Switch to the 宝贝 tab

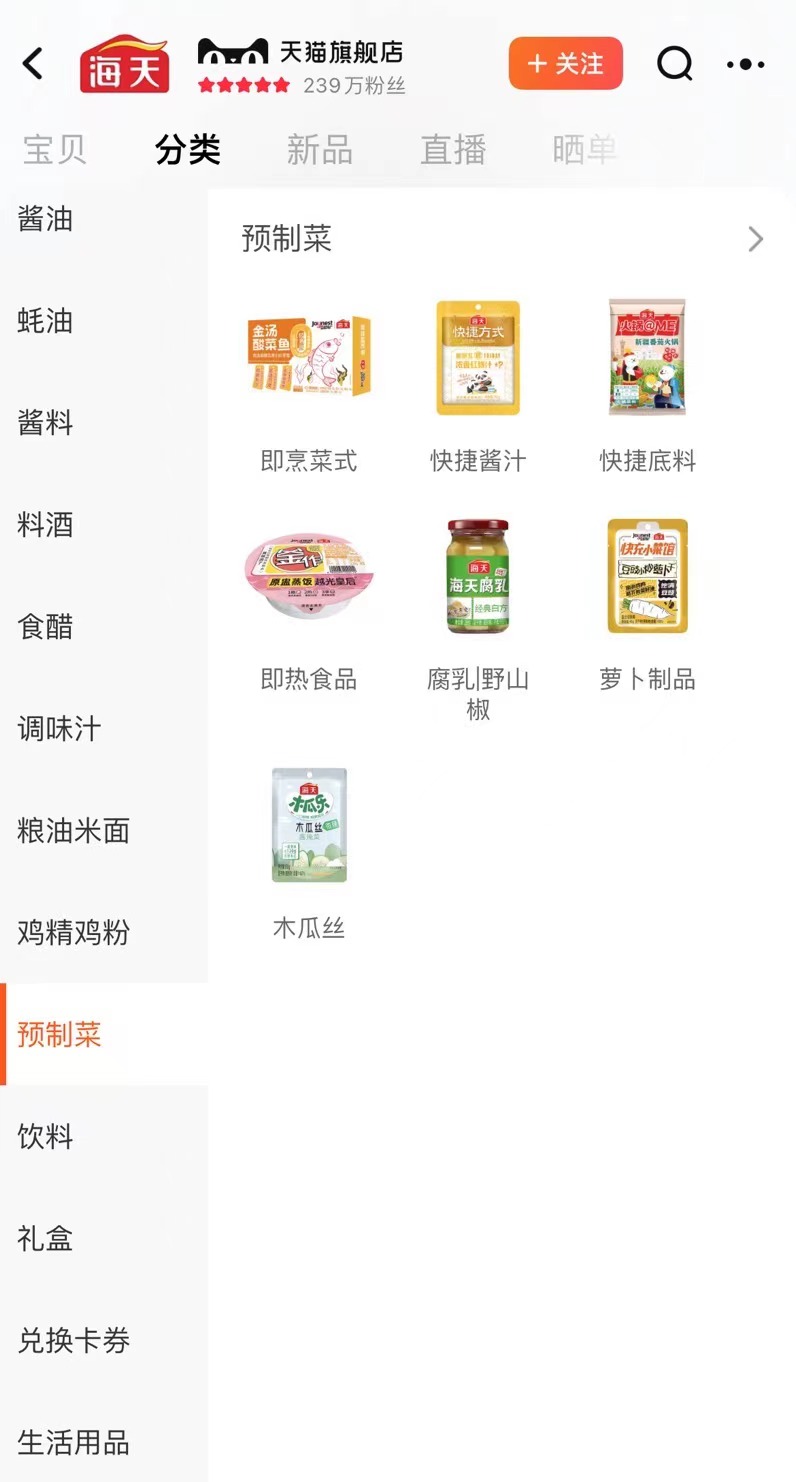[x=55, y=150]
